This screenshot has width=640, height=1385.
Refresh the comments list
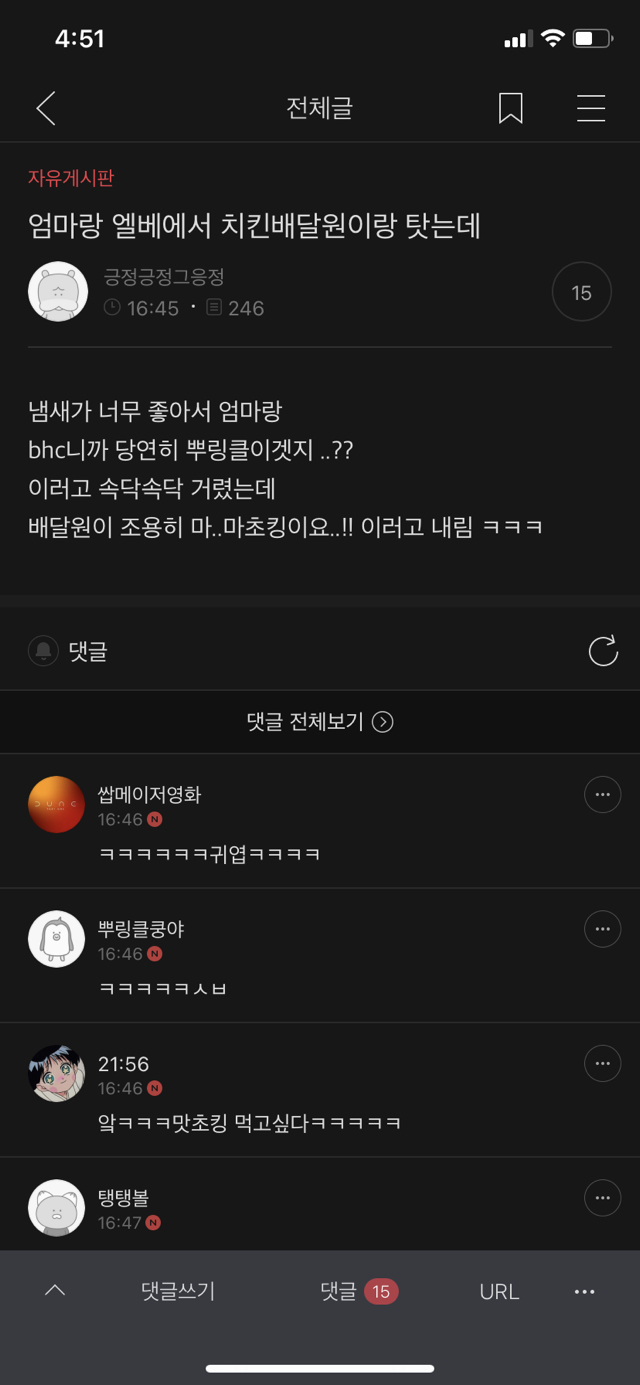[x=603, y=652]
